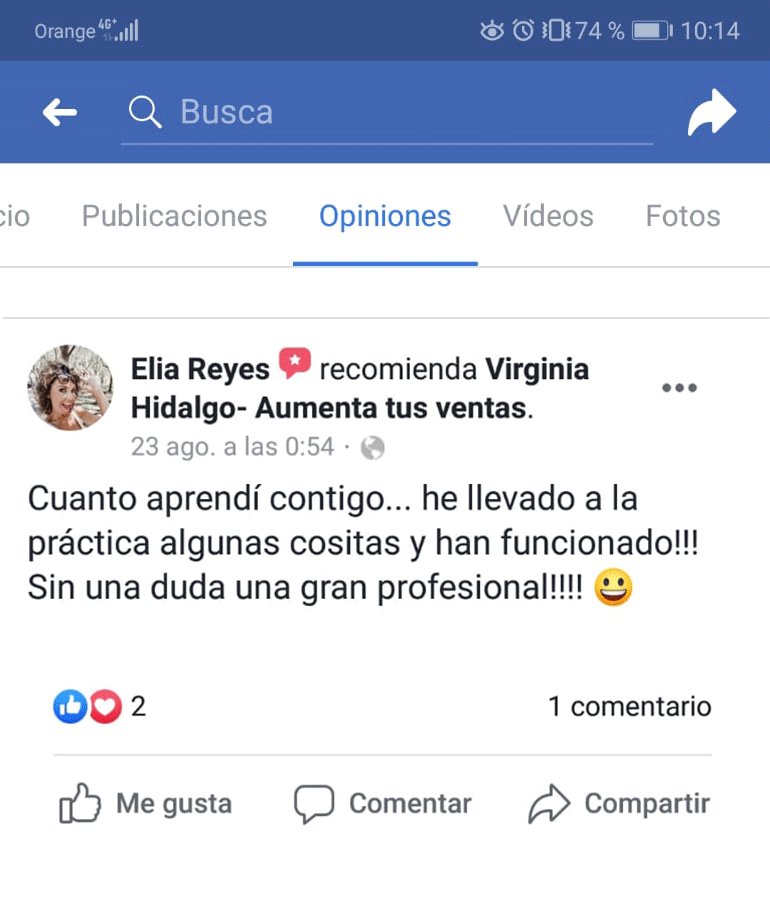770x921 pixels.
Task: Open the Fotos tab
Action: [683, 216]
